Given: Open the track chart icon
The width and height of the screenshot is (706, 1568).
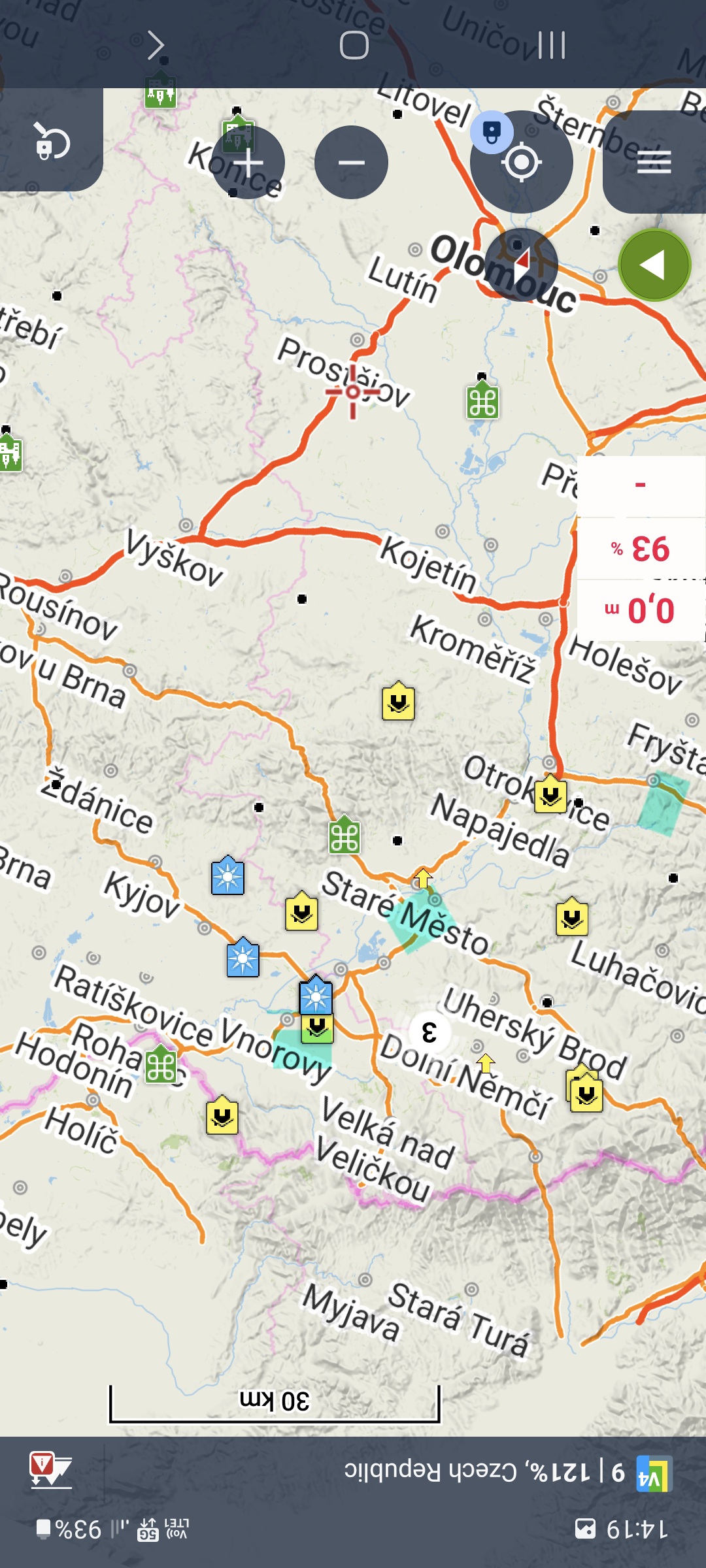Looking at the screenshot, I should tap(50, 1470).
